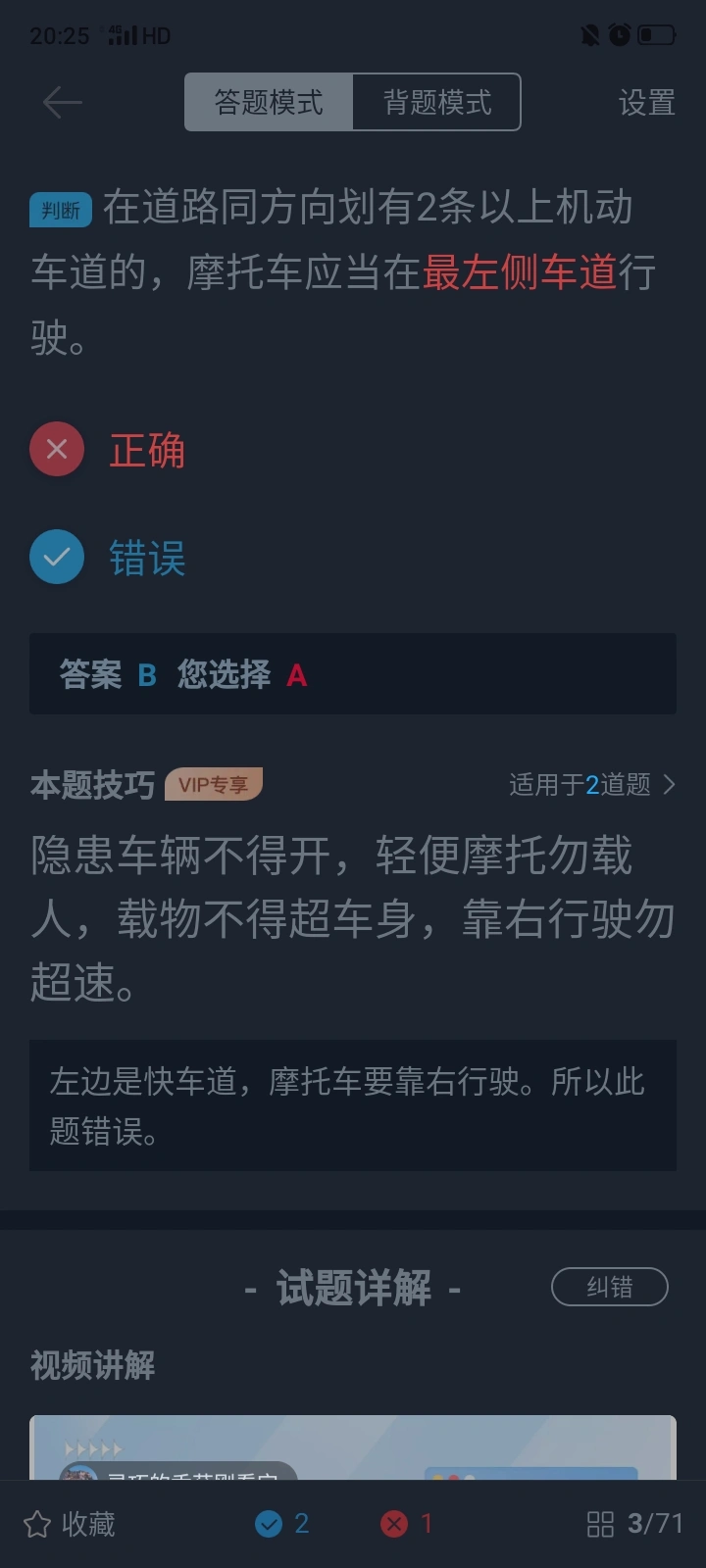
Task: Add question to 收藏 favorites
Action: click(x=70, y=1524)
